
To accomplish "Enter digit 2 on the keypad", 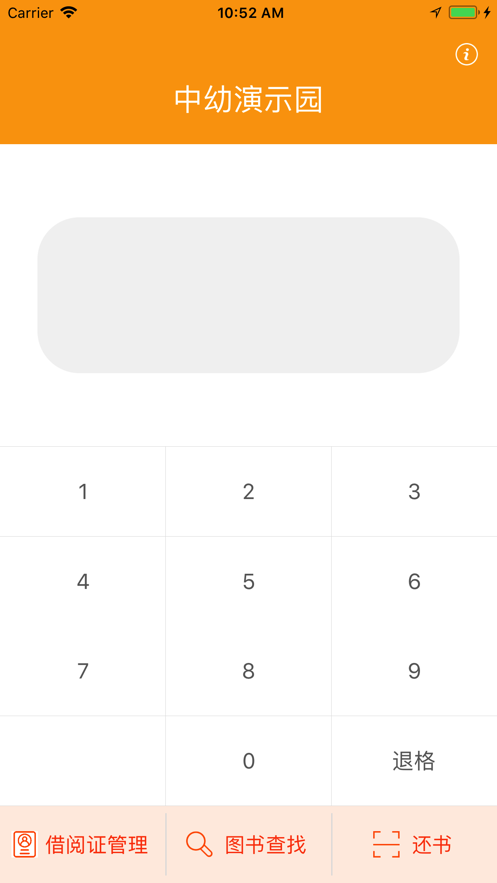I will [x=248, y=492].
